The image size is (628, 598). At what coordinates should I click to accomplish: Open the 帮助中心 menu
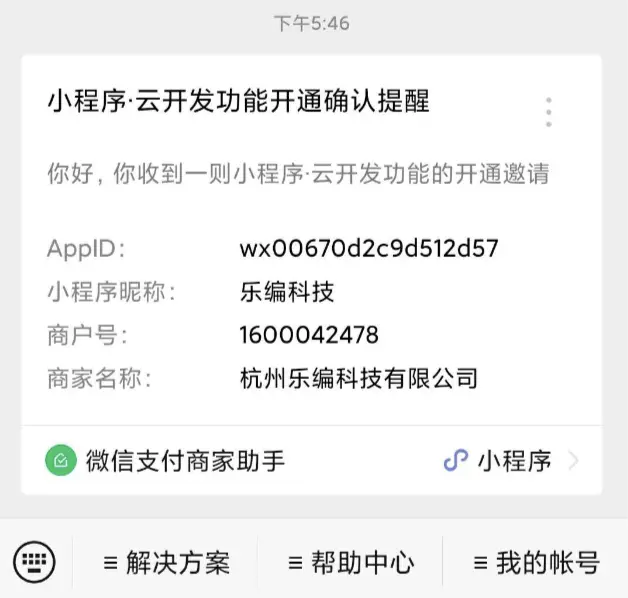point(350,562)
